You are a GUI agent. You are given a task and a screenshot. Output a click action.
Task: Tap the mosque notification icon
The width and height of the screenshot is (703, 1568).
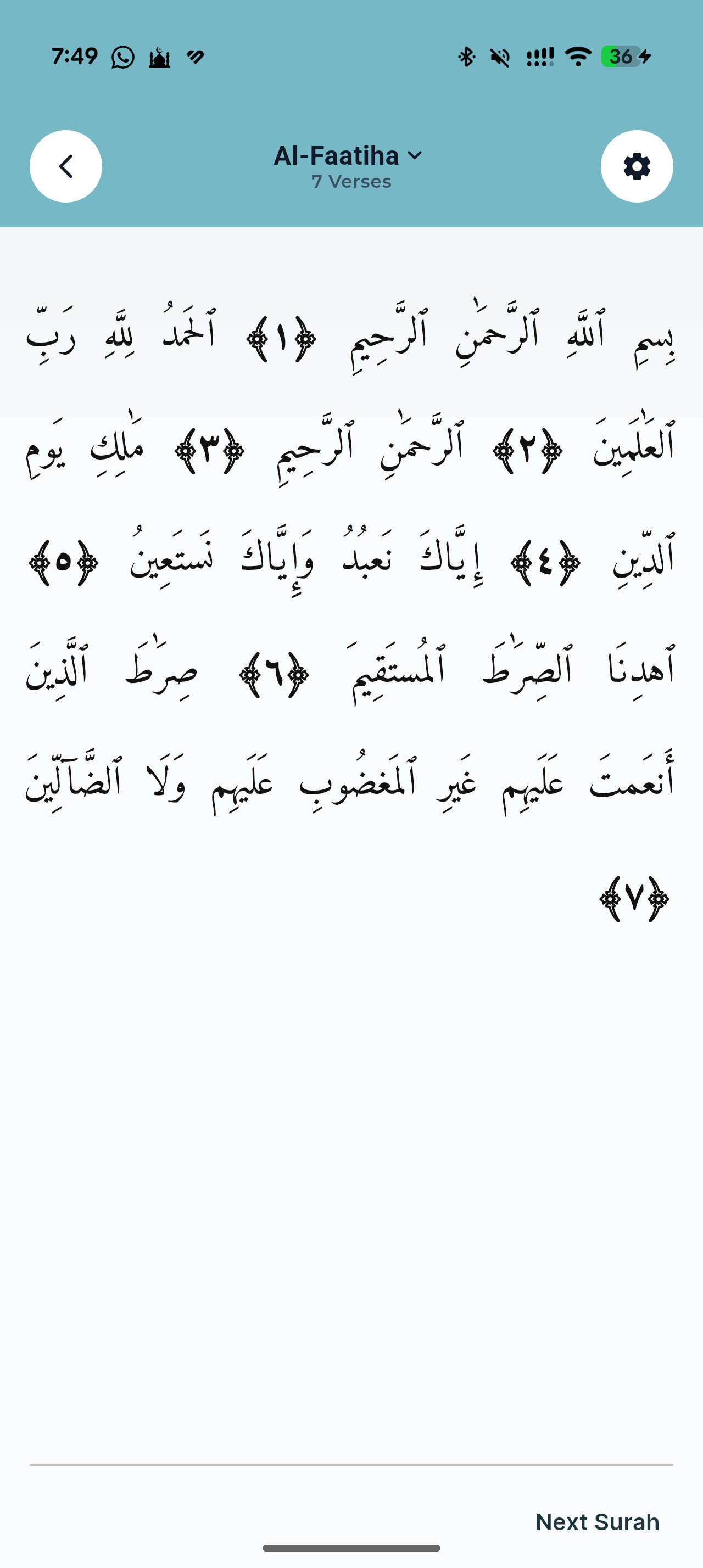click(159, 57)
